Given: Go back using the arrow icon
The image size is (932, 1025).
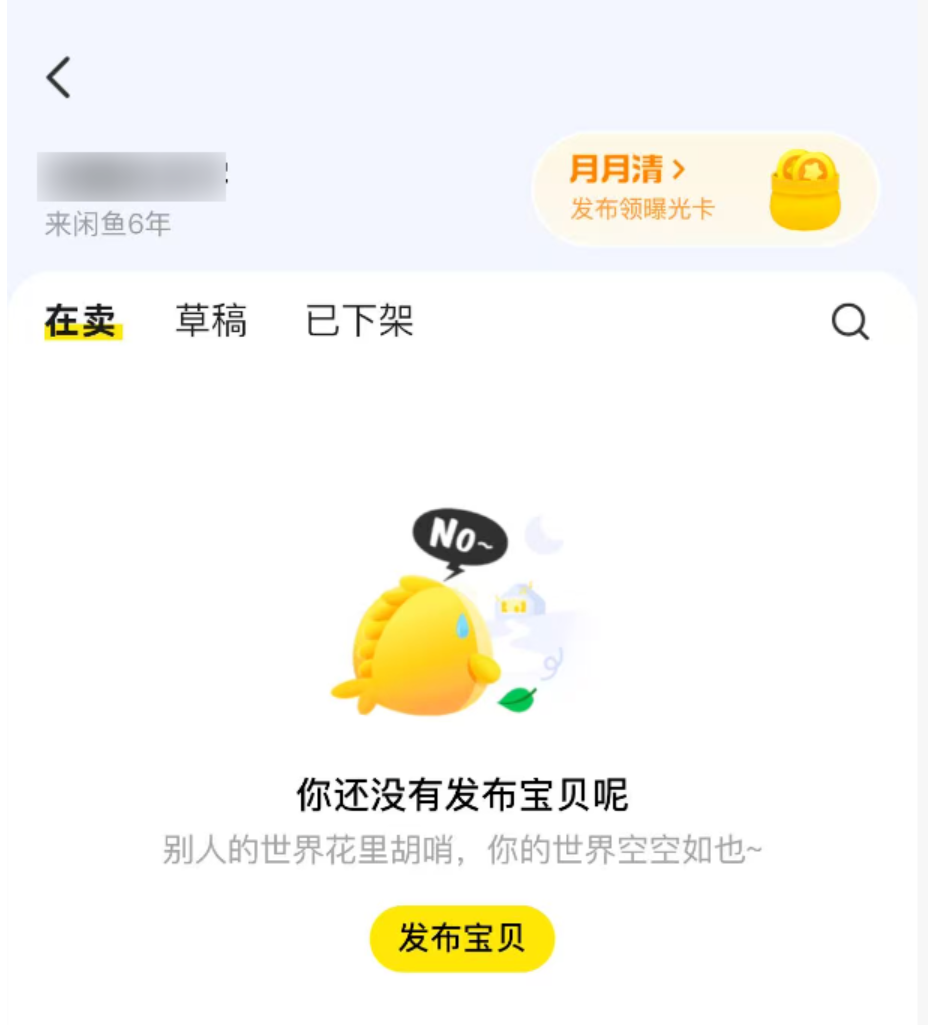Looking at the screenshot, I should pyautogui.click(x=59, y=77).
